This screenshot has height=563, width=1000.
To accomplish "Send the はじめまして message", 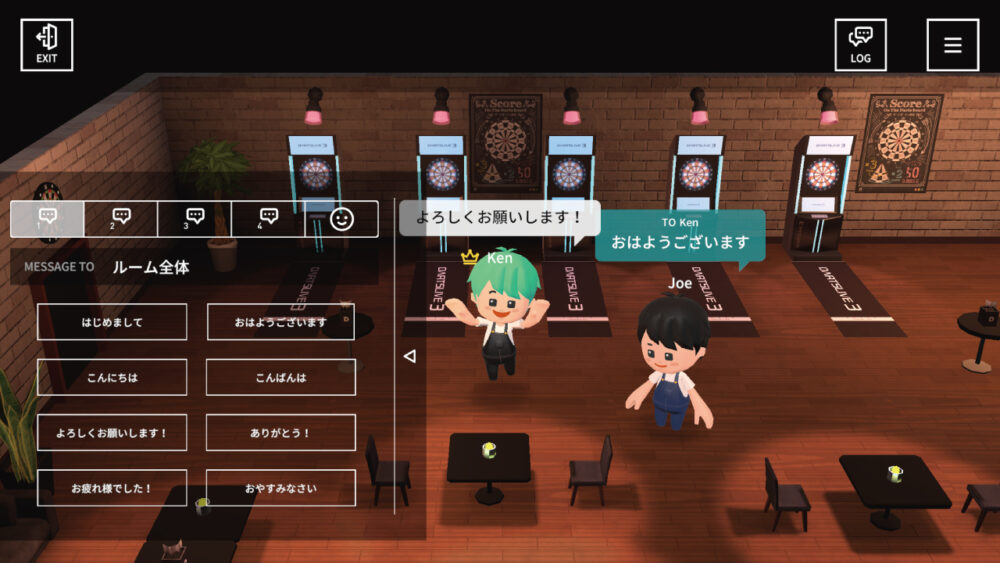I will pos(112,322).
